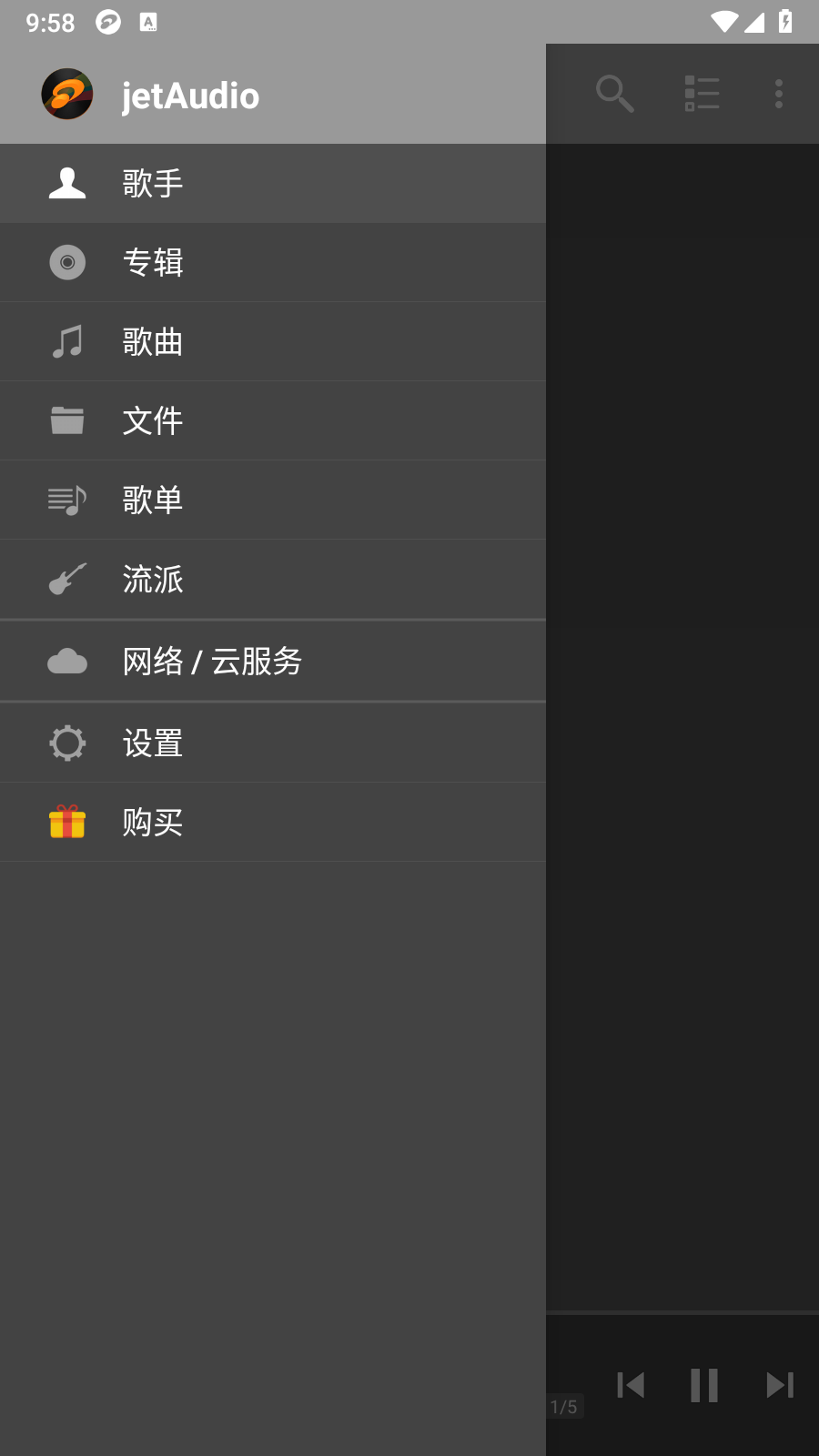Image resolution: width=819 pixels, height=1456 pixels.
Task: Tap the 专辑 album disc icon
Action: (67, 262)
